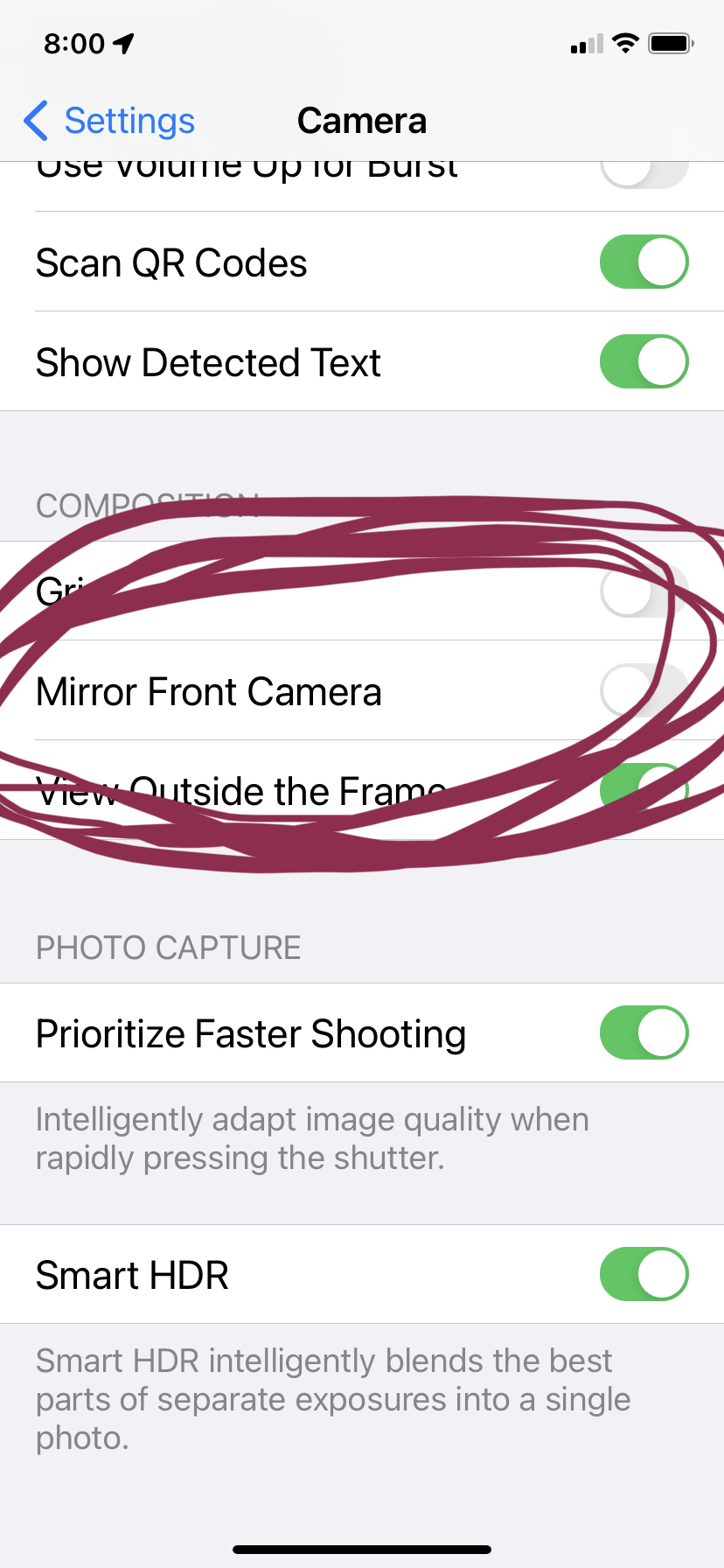Disable Show Detected Text
This screenshot has width=724, height=1568.
[x=644, y=361]
